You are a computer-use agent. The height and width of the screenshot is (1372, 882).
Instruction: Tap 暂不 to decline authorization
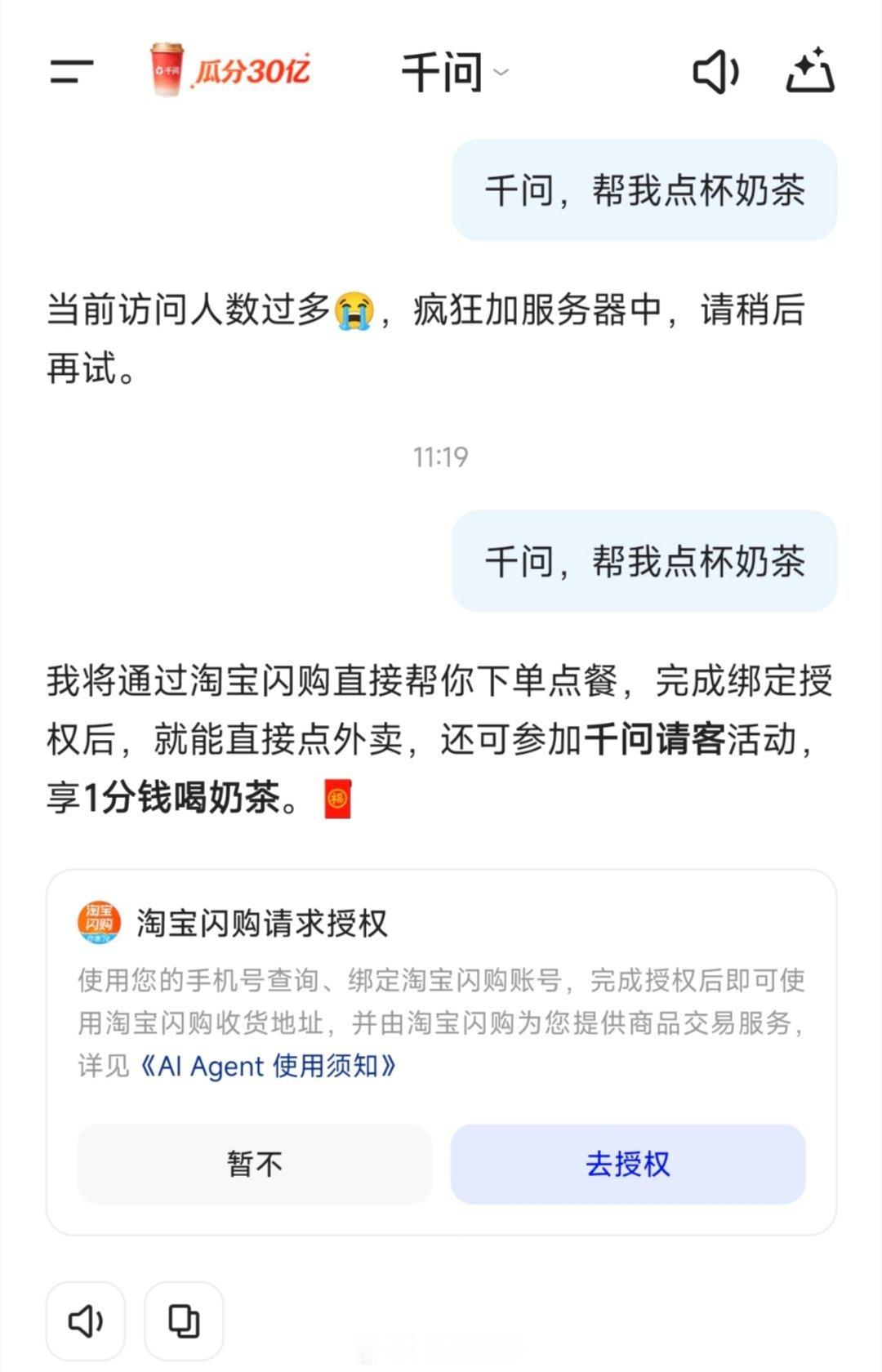pyautogui.click(x=256, y=1165)
